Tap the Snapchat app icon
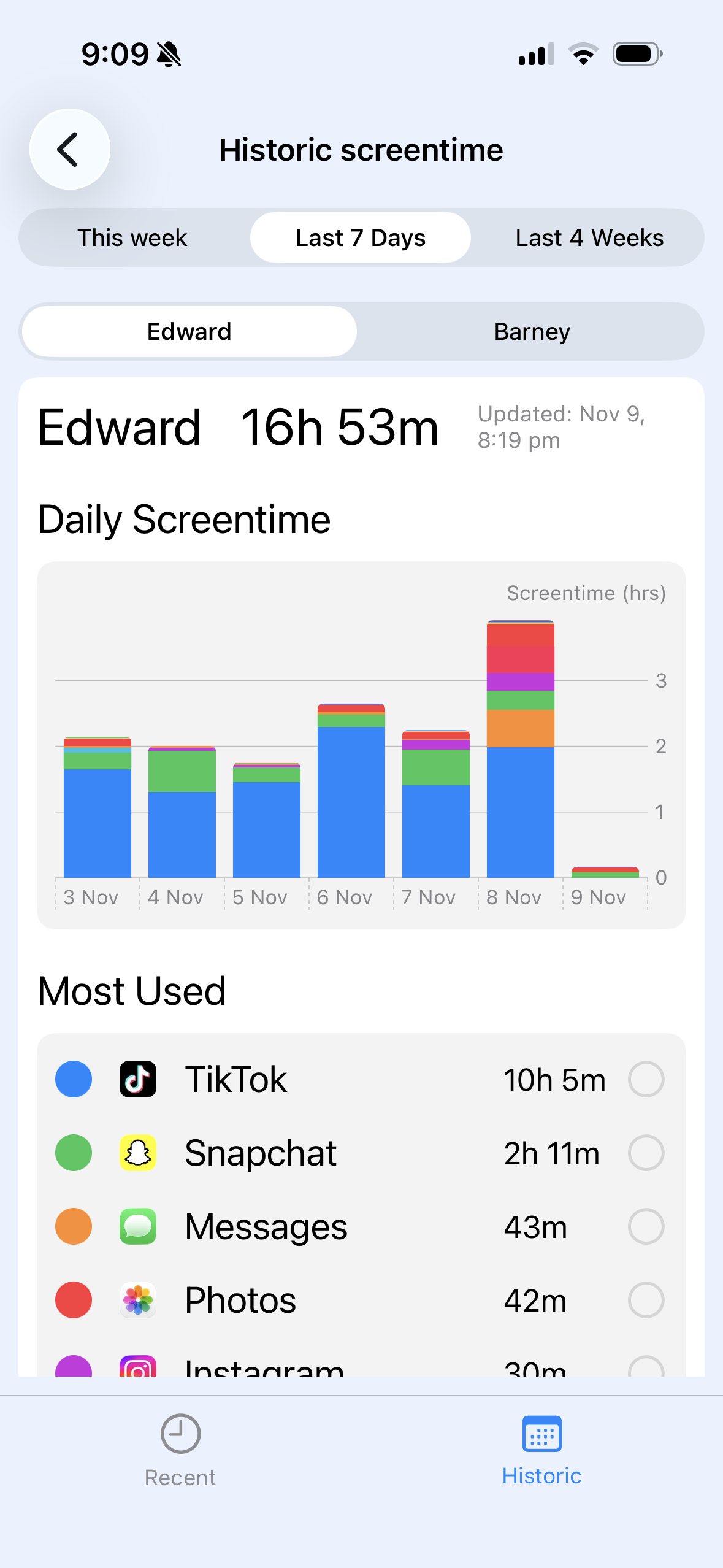723x1568 pixels. point(137,1152)
